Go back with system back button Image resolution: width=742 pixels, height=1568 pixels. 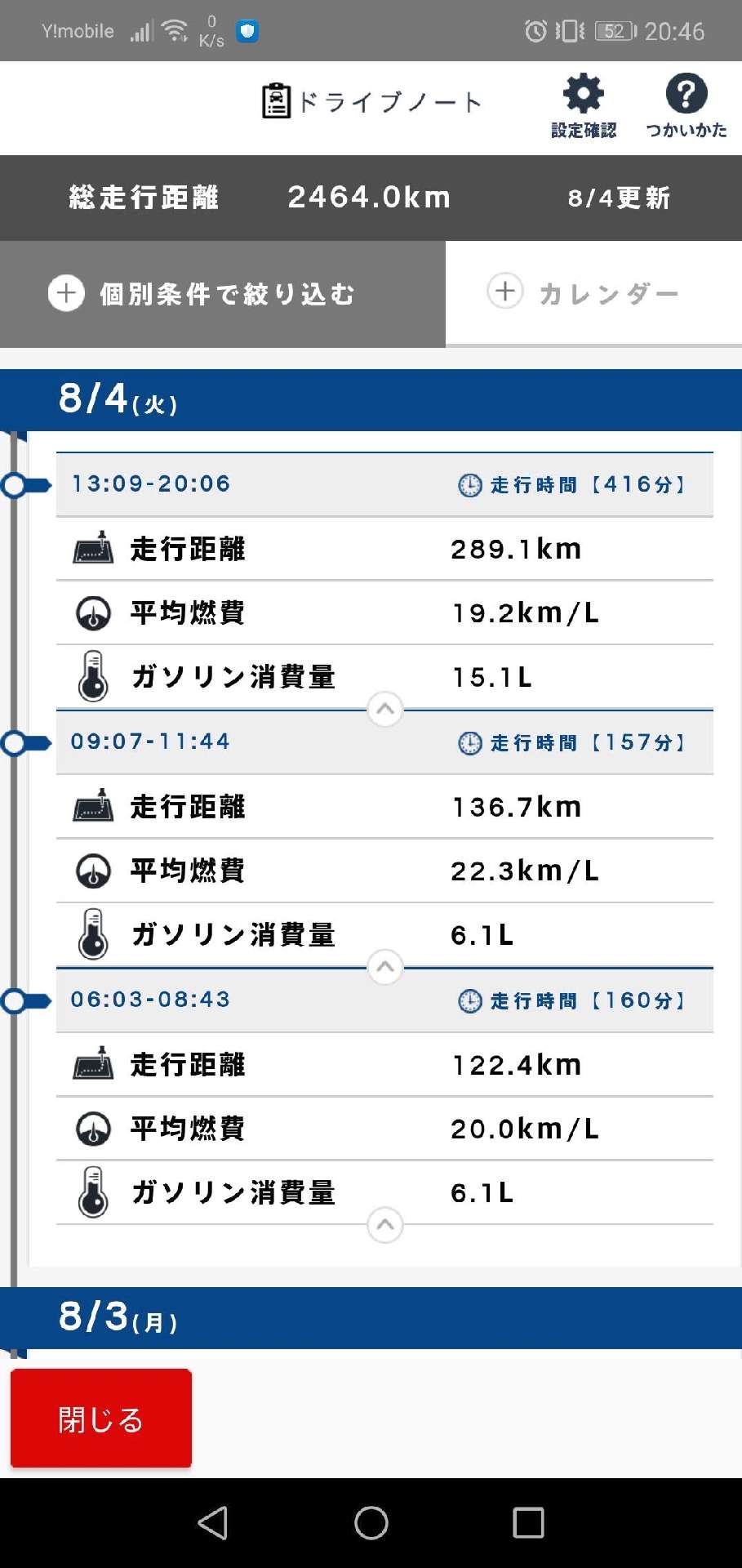(x=213, y=1523)
